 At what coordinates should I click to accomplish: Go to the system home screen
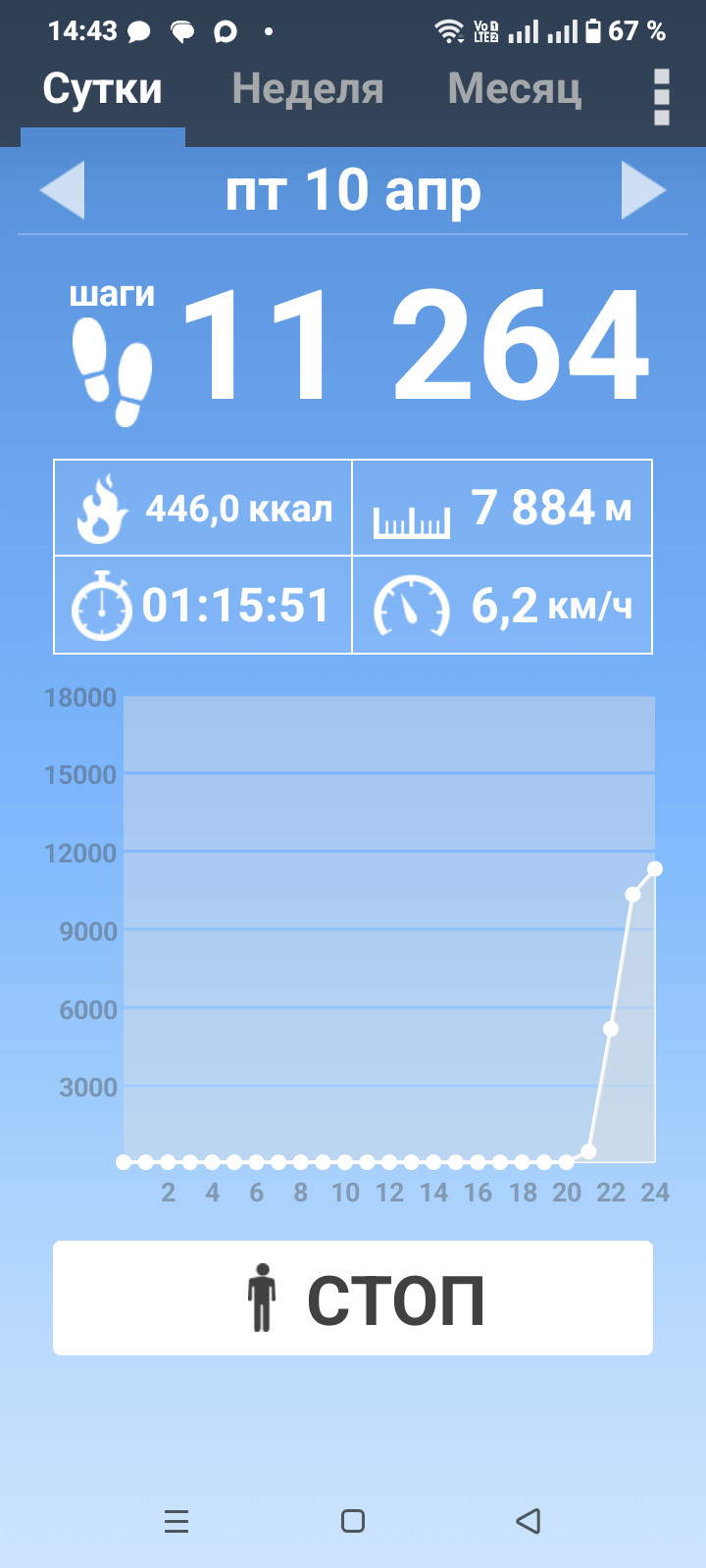(x=353, y=1521)
